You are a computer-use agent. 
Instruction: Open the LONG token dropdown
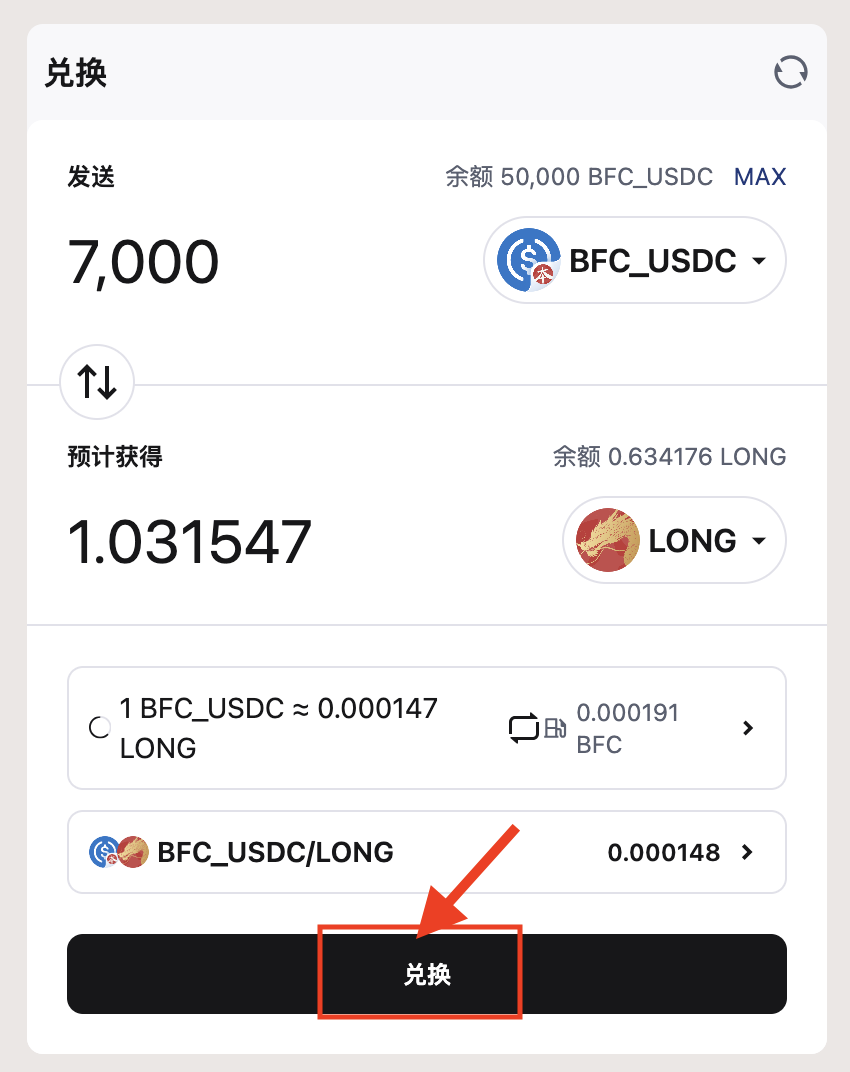tap(674, 541)
